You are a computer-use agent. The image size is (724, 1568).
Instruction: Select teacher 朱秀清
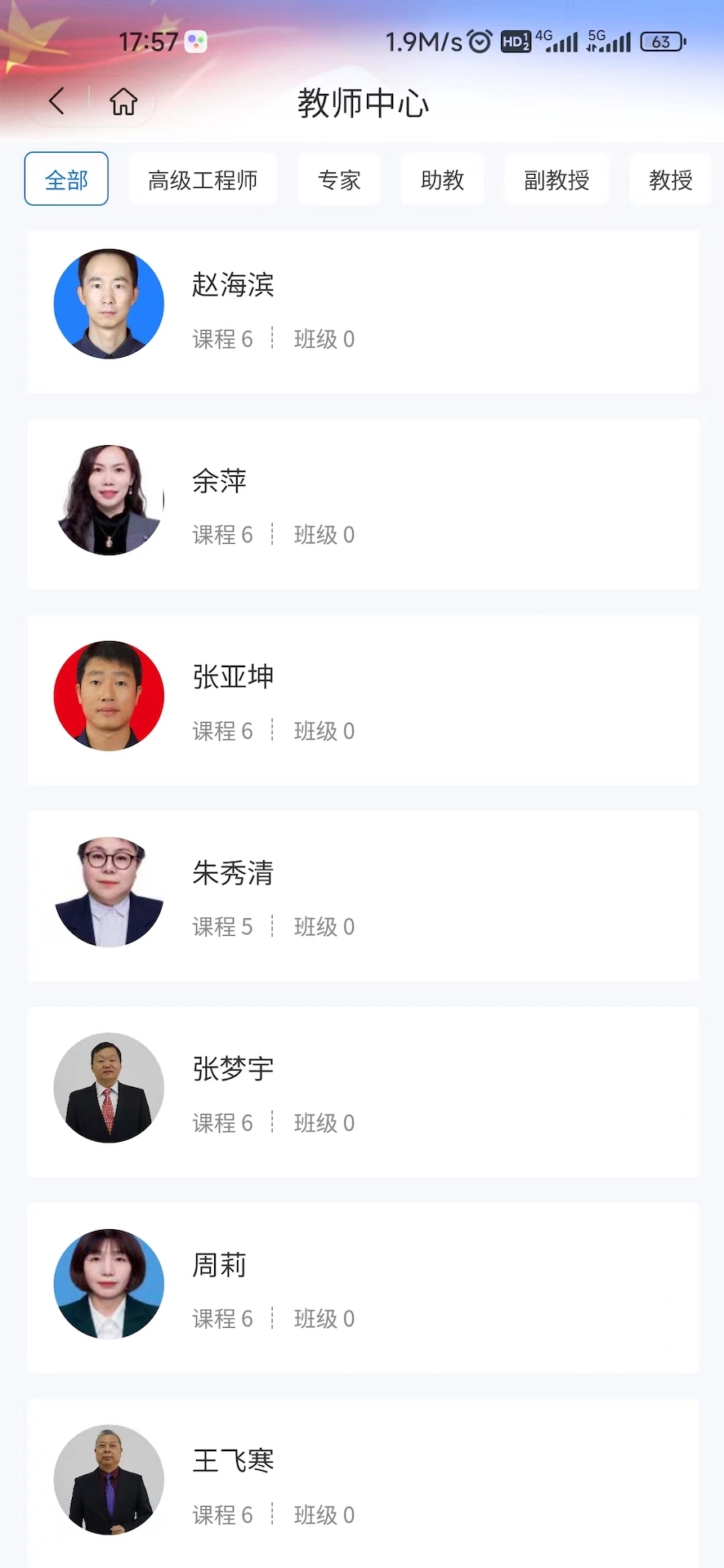(x=363, y=896)
